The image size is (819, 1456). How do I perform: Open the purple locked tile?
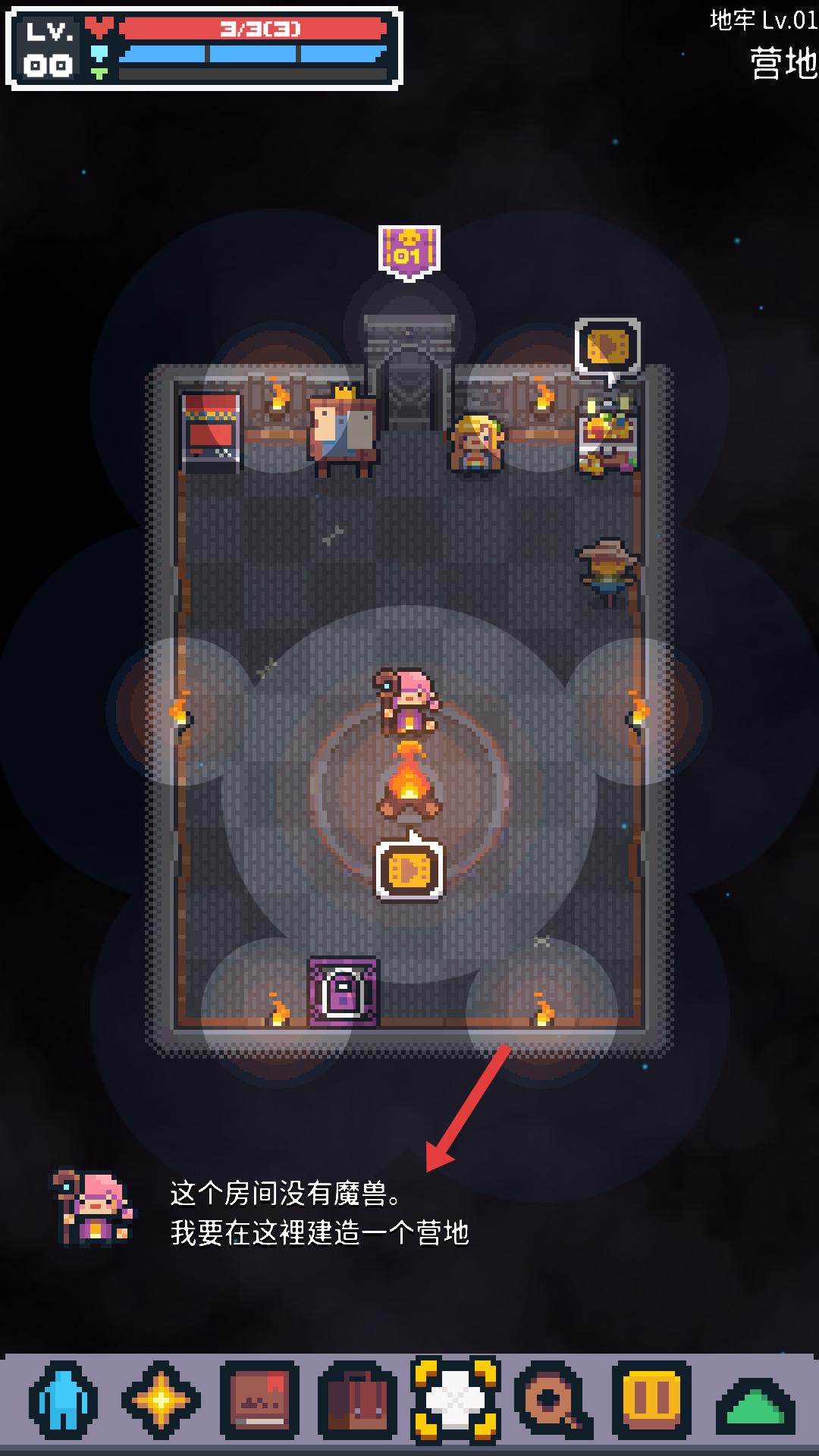click(343, 992)
